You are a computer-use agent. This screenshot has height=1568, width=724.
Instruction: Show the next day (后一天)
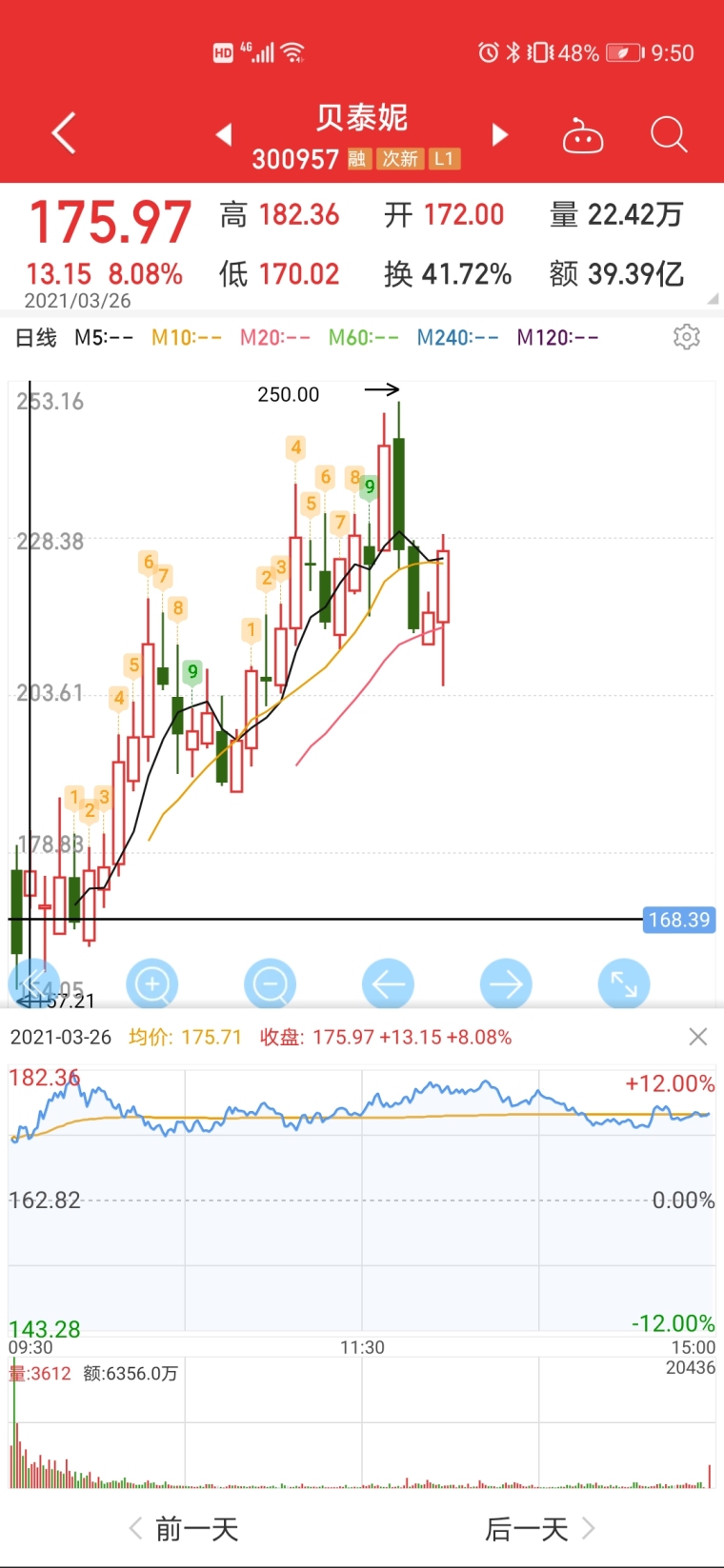point(539,1529)
